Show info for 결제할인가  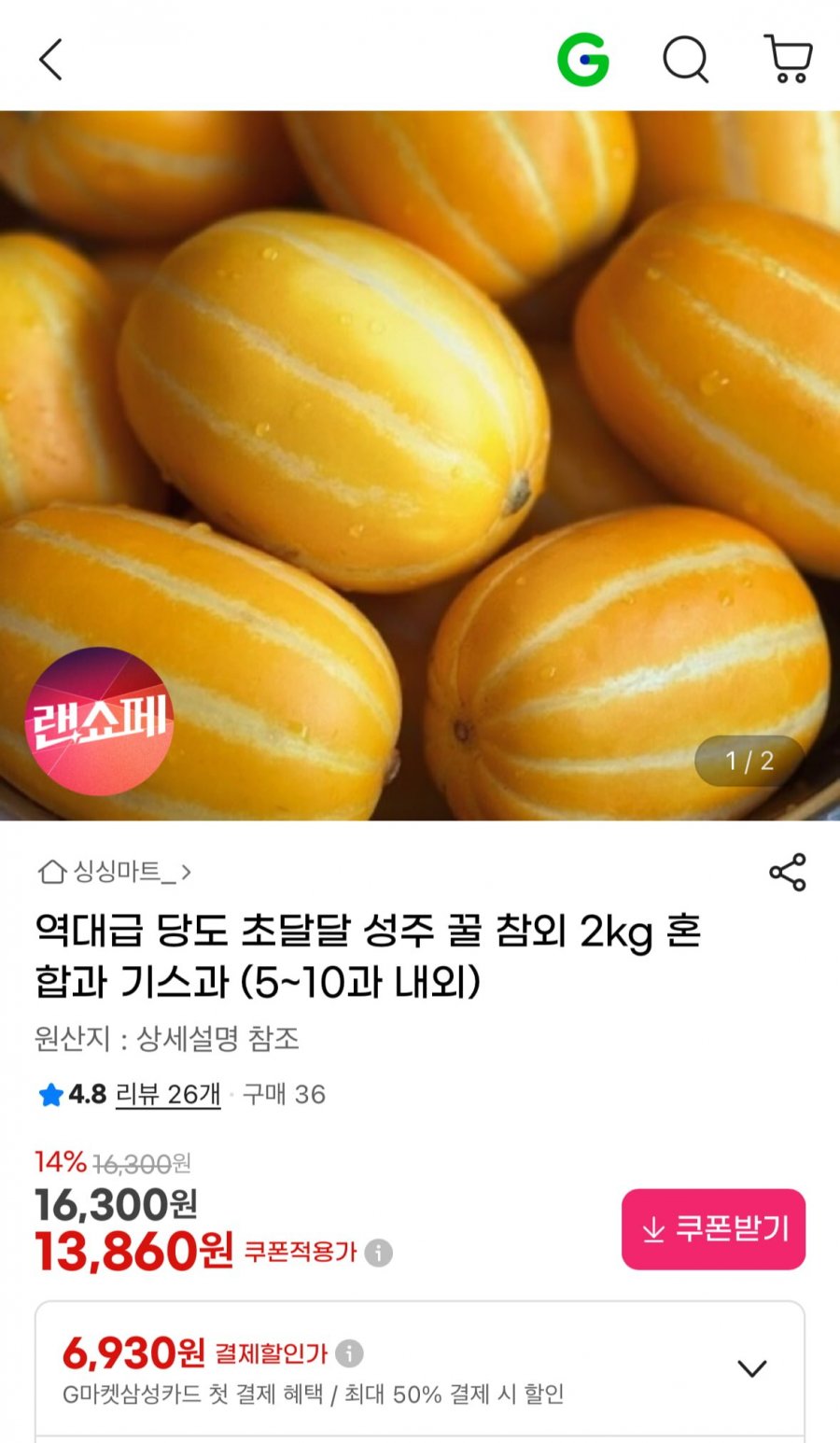[x=349, y=1352]
